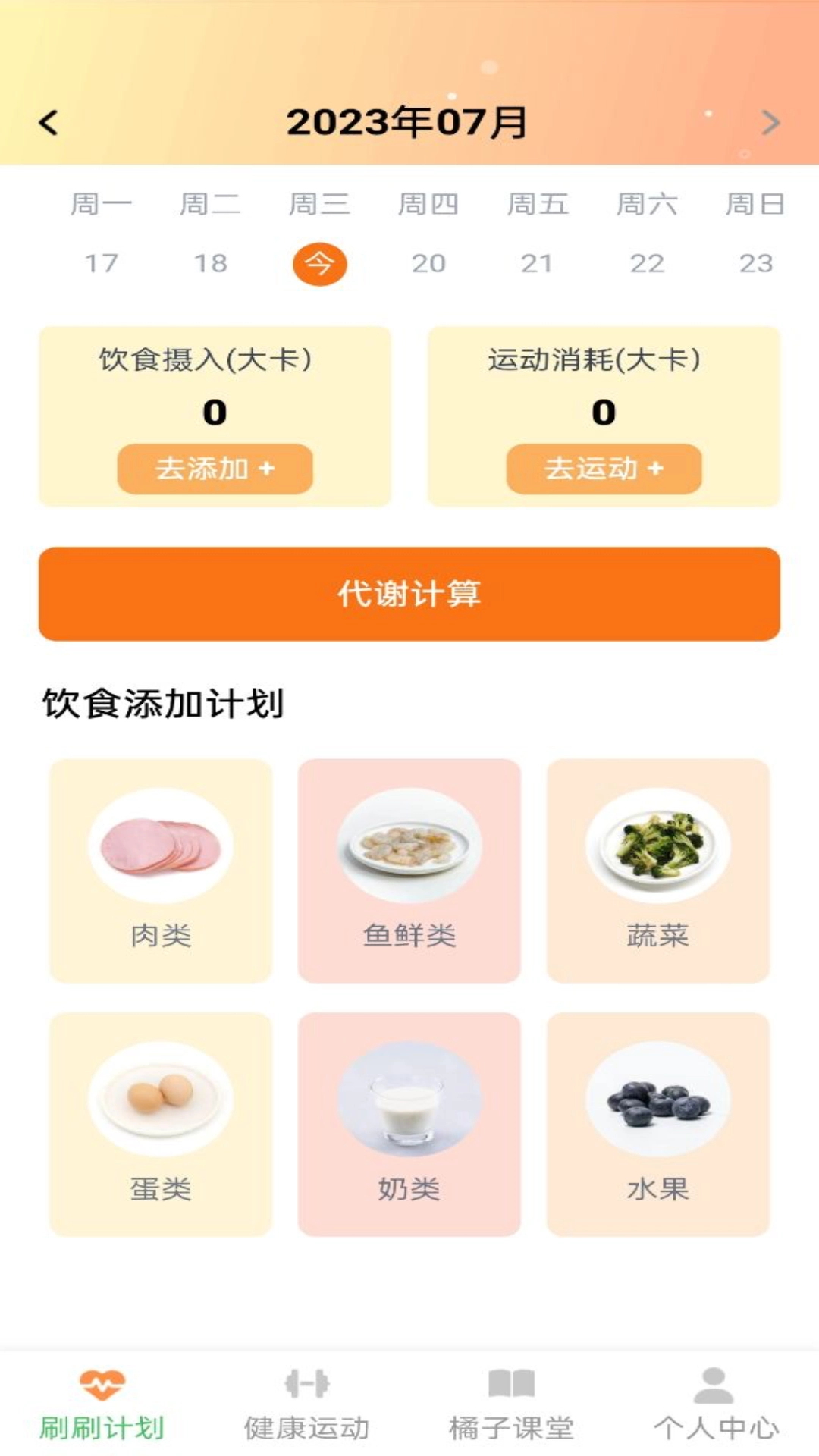Viewport: 819px width, 1456px height.
Task: Tap 去添加+ to add food intake
Action: (x=214, y=469)
